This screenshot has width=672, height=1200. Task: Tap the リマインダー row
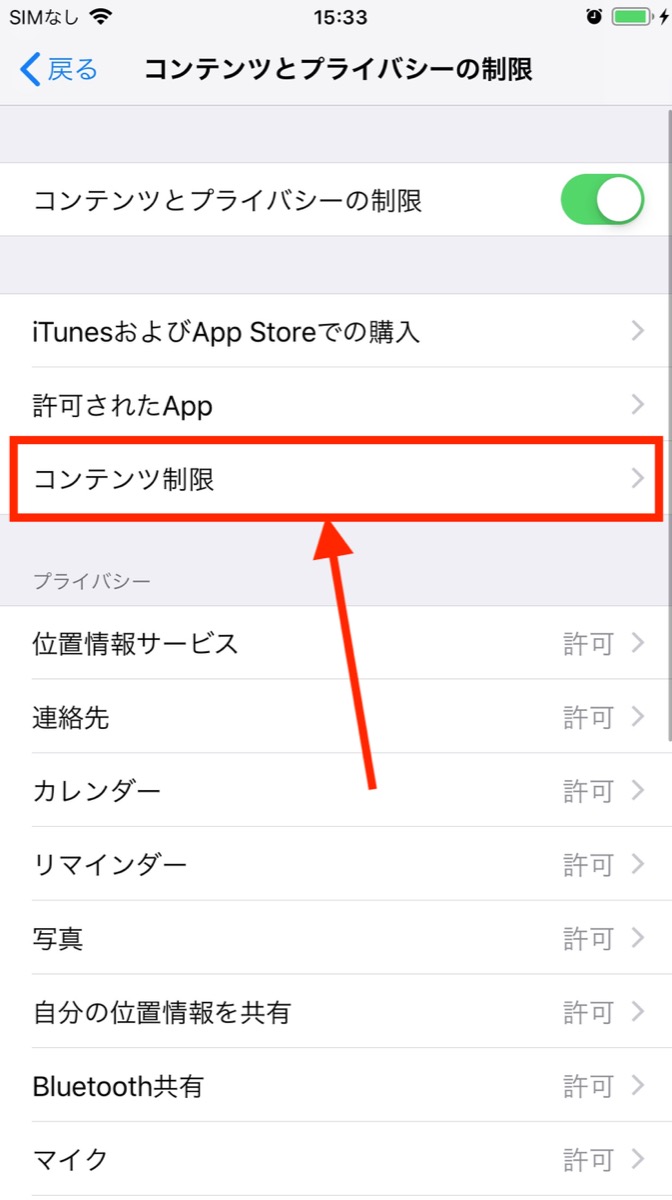pyautogui.click(x=336, y=864)
